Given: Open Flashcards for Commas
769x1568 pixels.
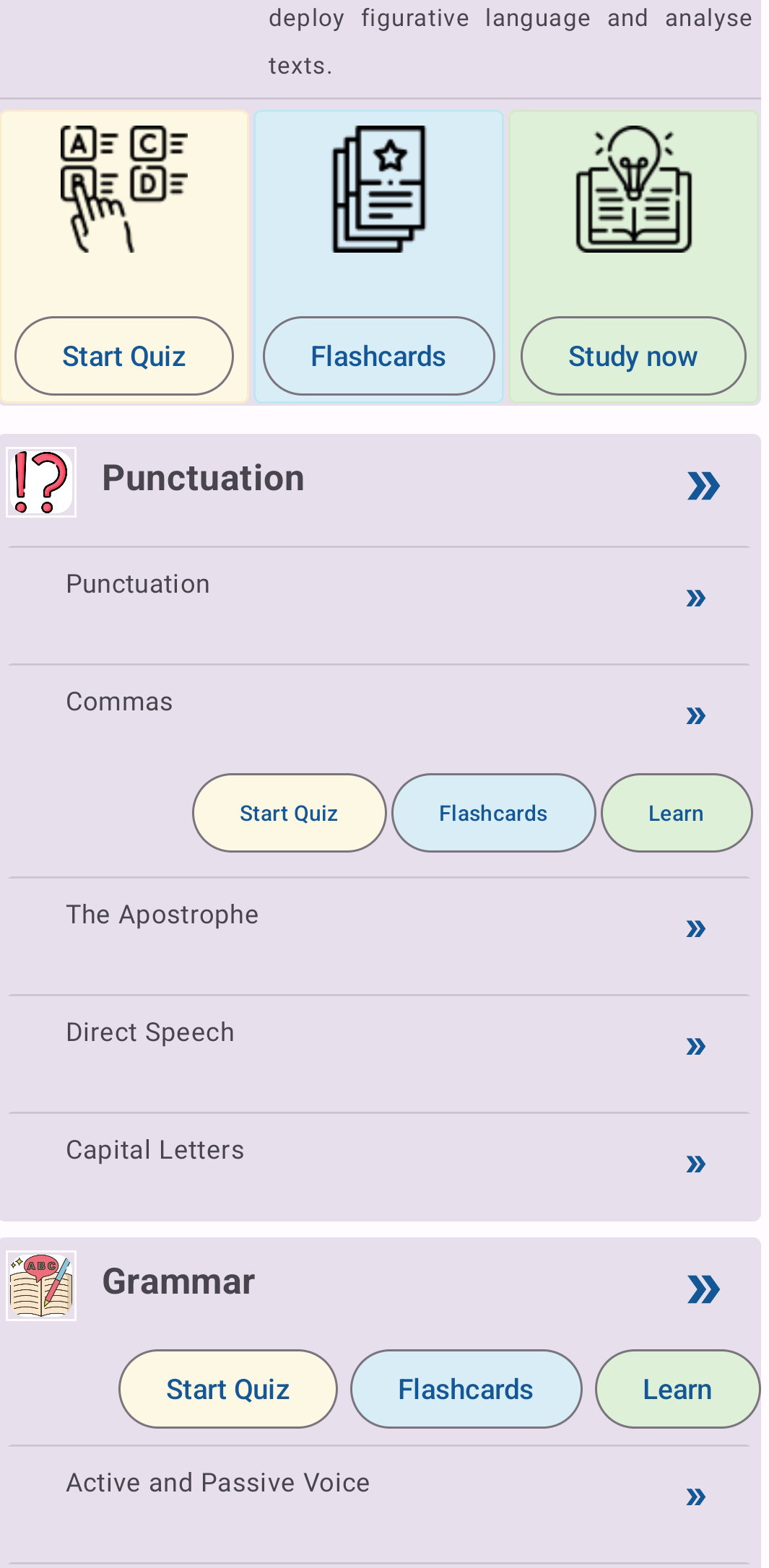Looking at the screenshot, I should (x=494, y=813).
